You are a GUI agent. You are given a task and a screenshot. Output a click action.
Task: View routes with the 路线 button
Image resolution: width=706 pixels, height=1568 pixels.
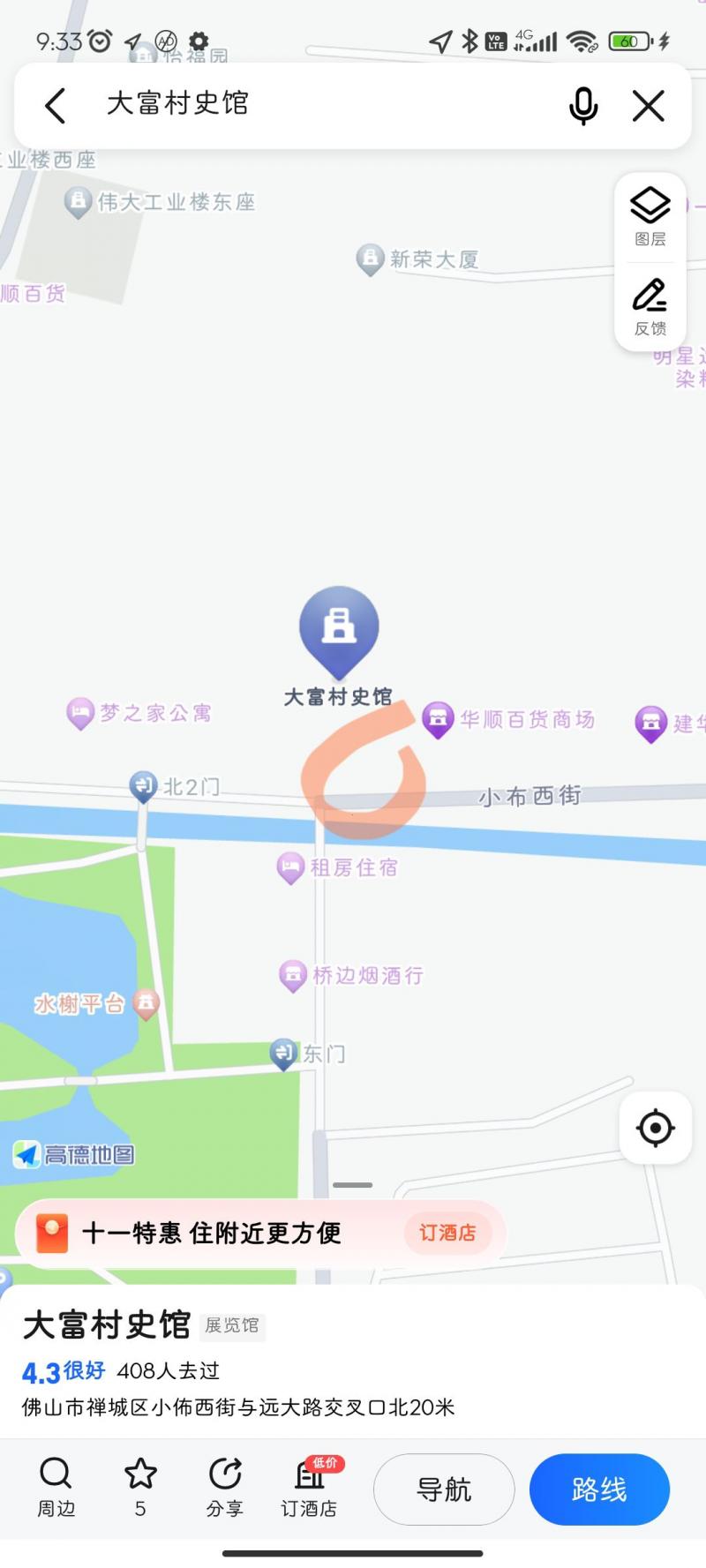click(599, 1489)
